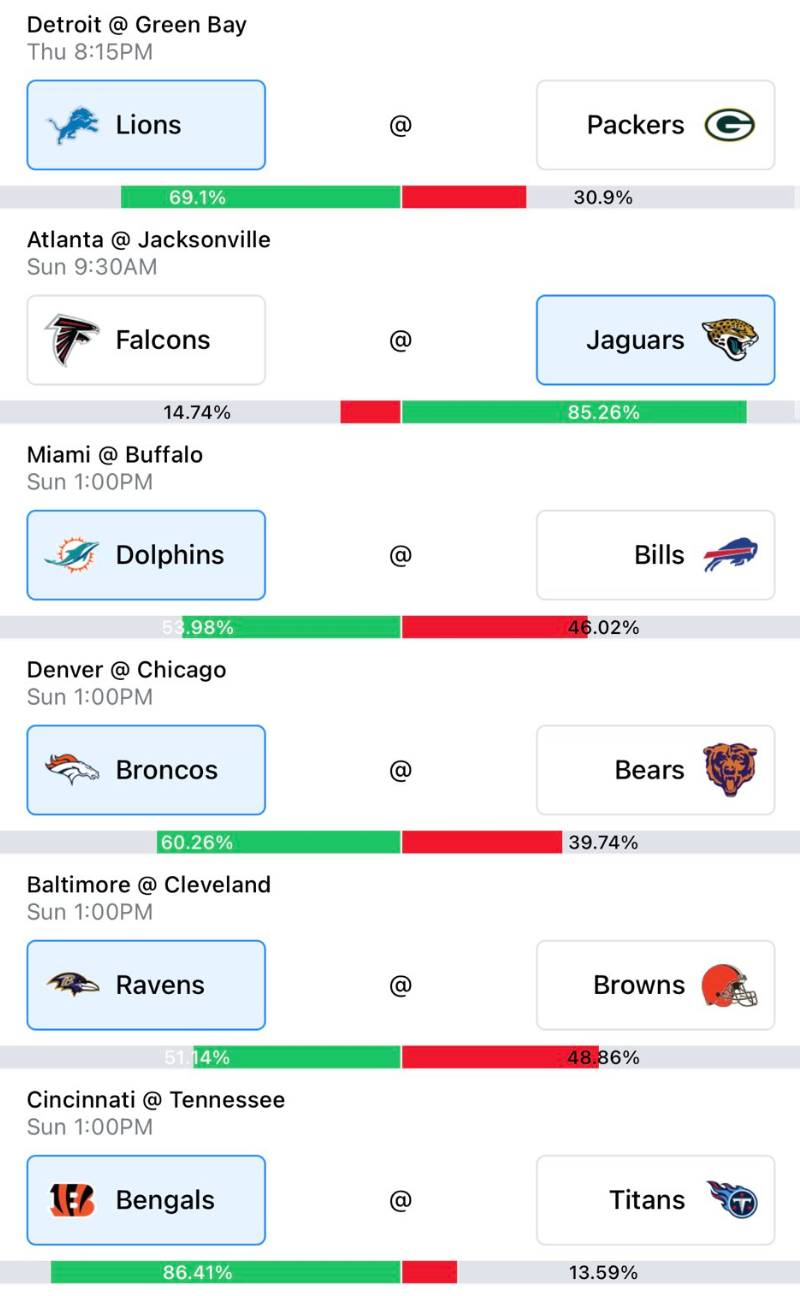This screenshot has height=1296, width=800.
Task: Pick the Lions over Green Bay
Action: click(x=146, y=125)
